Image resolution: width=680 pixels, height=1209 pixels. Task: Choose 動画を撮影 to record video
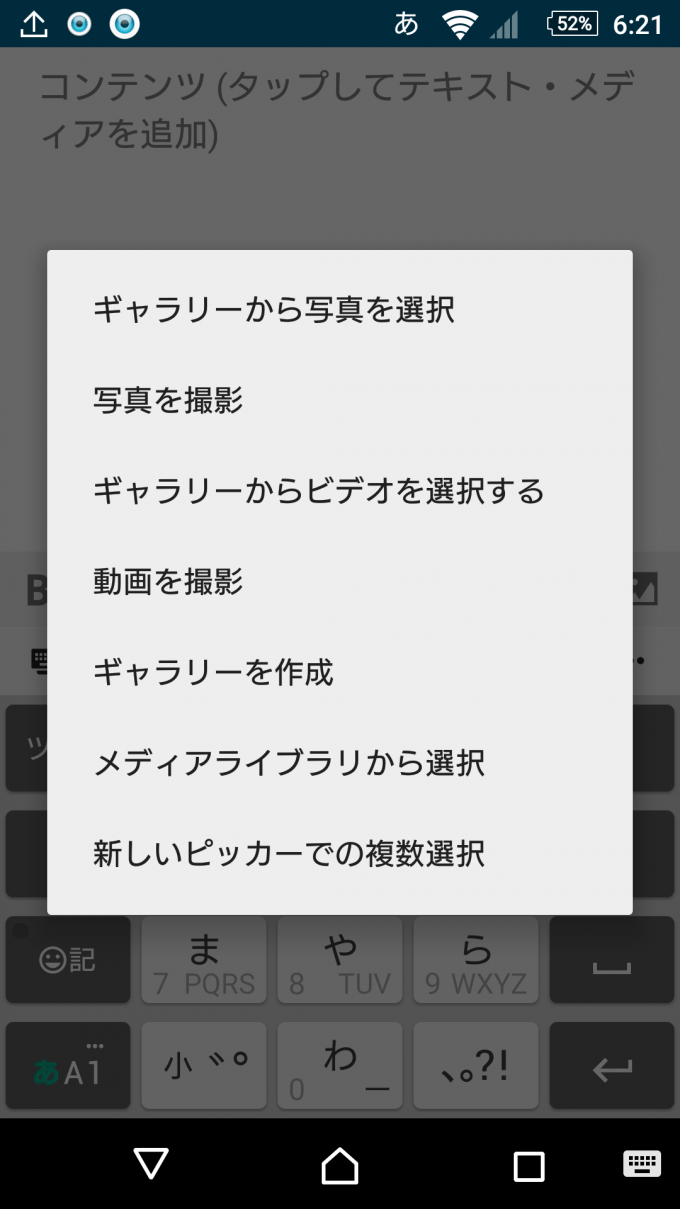(x=340, y=582)
